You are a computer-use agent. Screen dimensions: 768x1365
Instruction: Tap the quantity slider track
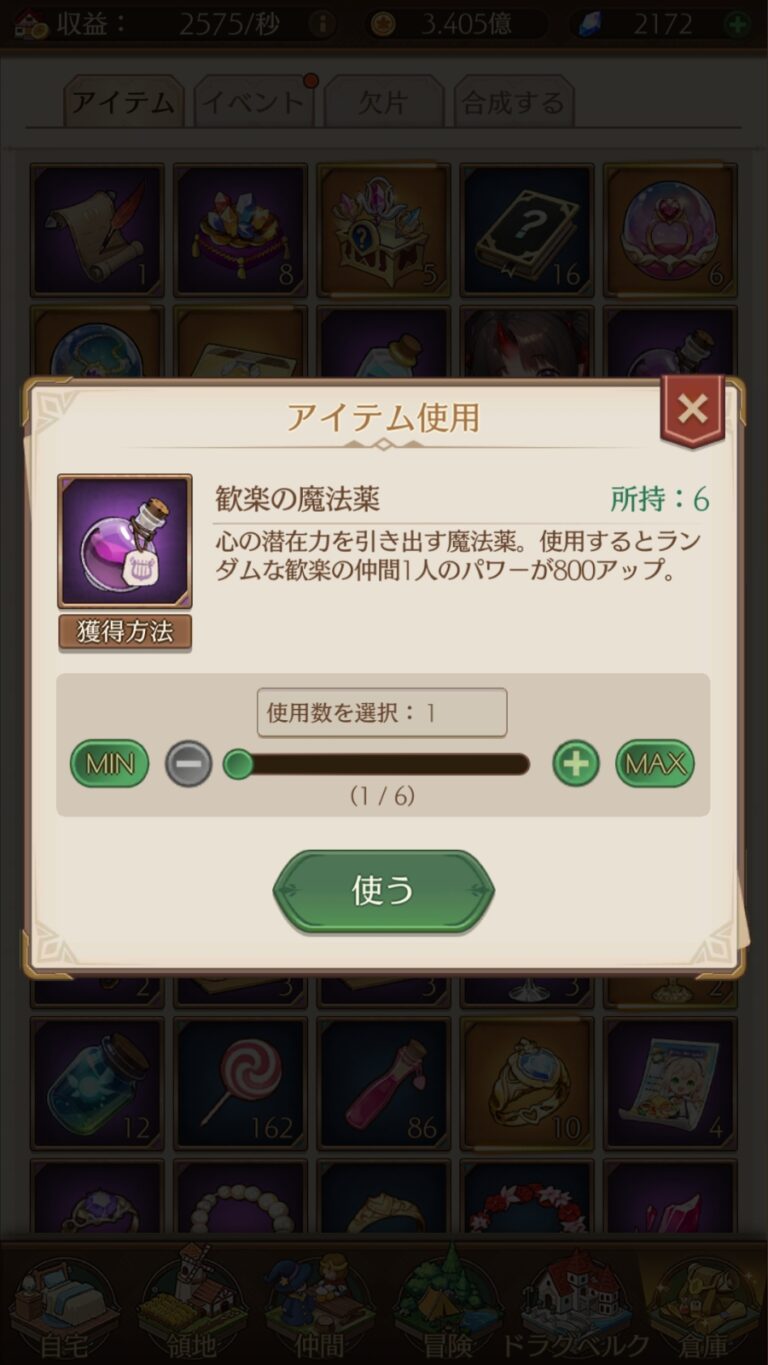pos(383,765)
